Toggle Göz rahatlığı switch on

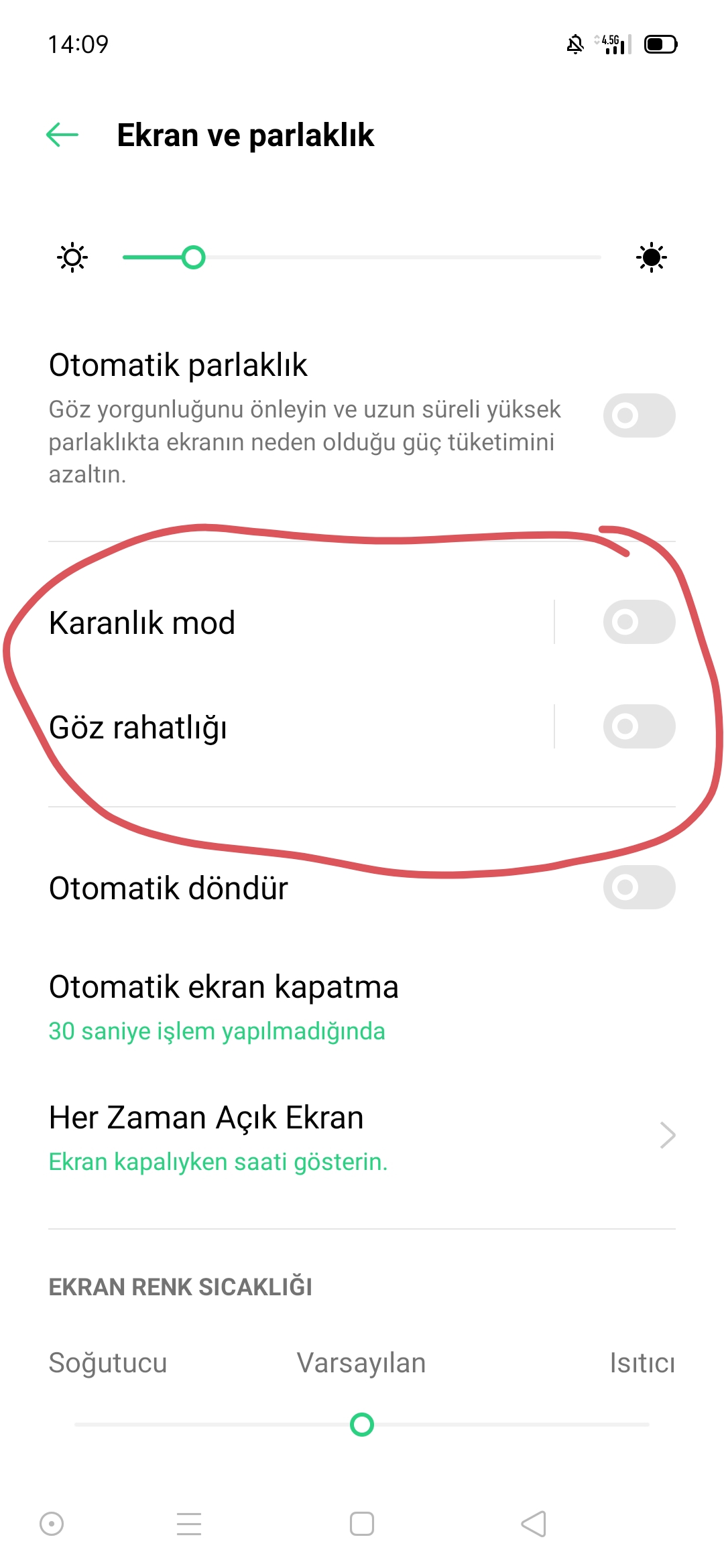tap(639, 726)
